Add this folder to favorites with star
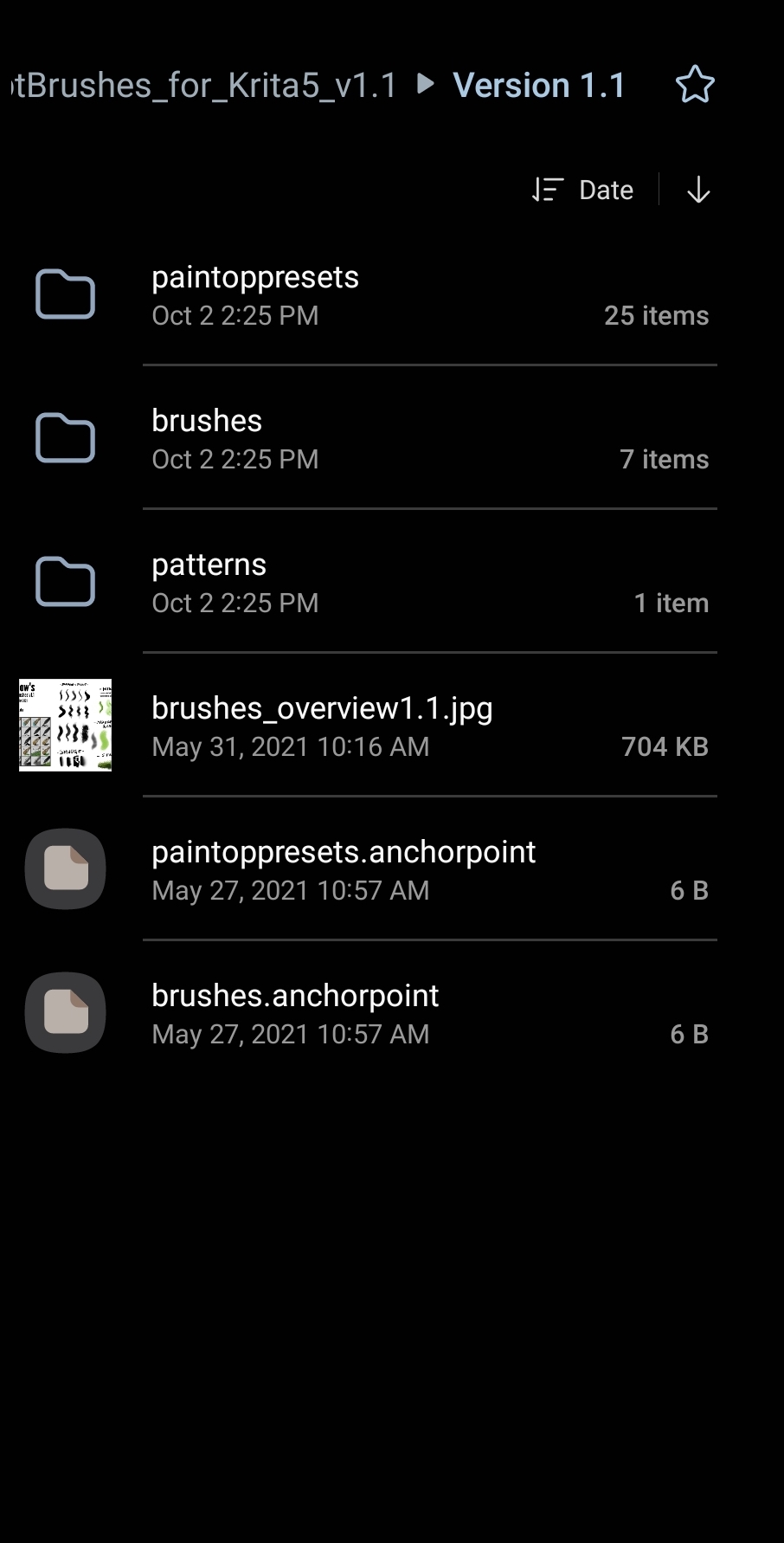Screen dimensions: 784x1543 point(695,85)
